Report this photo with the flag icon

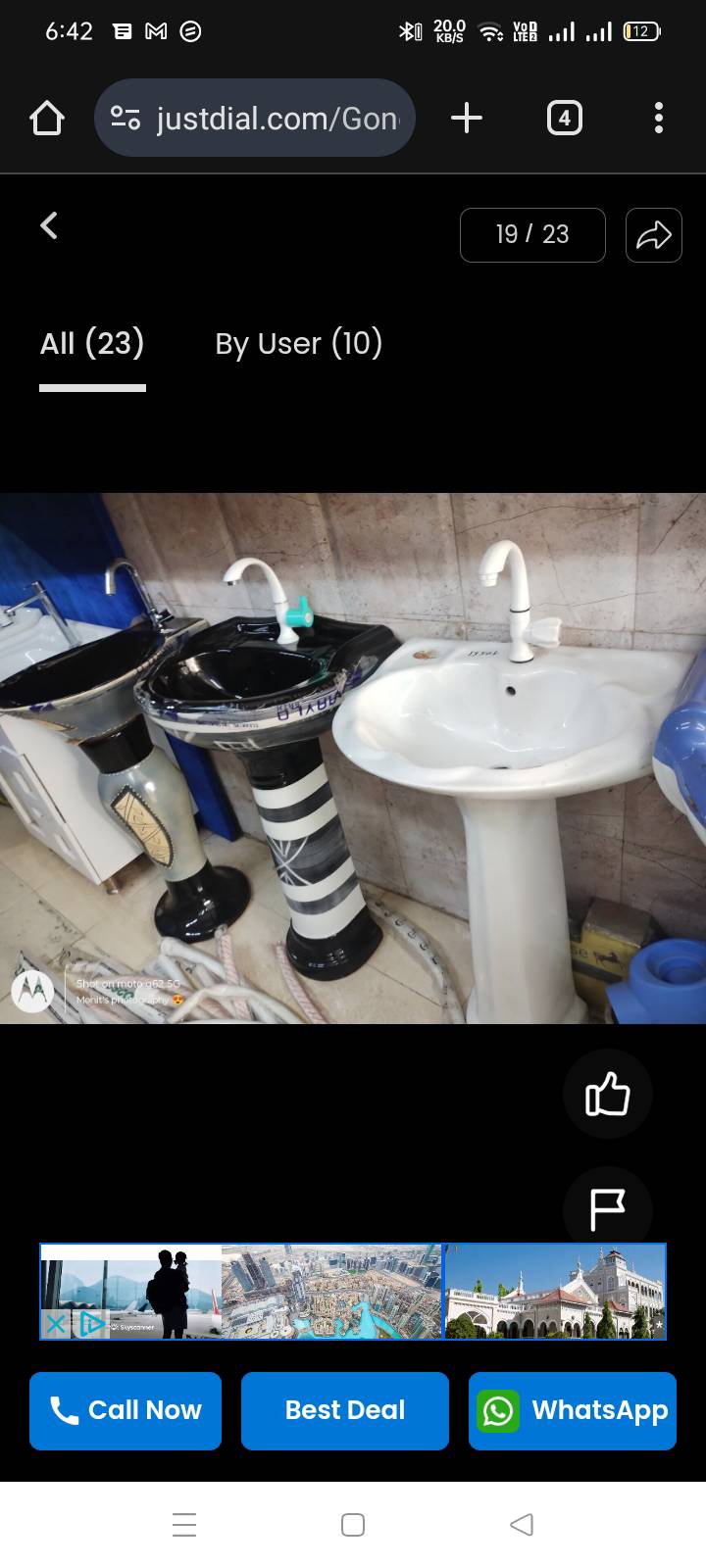click(607, 1208)
